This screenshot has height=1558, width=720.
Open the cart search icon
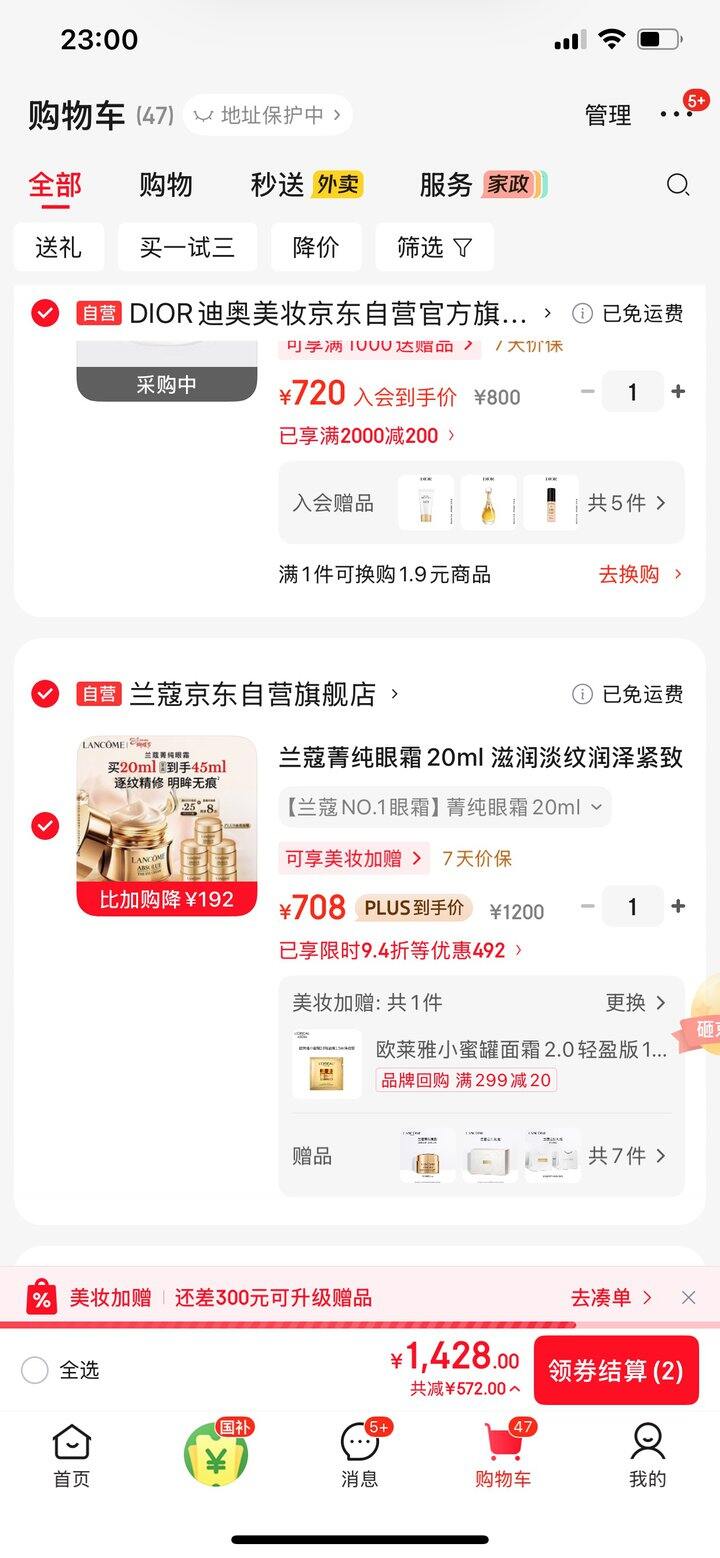click(x=678, y=185)
